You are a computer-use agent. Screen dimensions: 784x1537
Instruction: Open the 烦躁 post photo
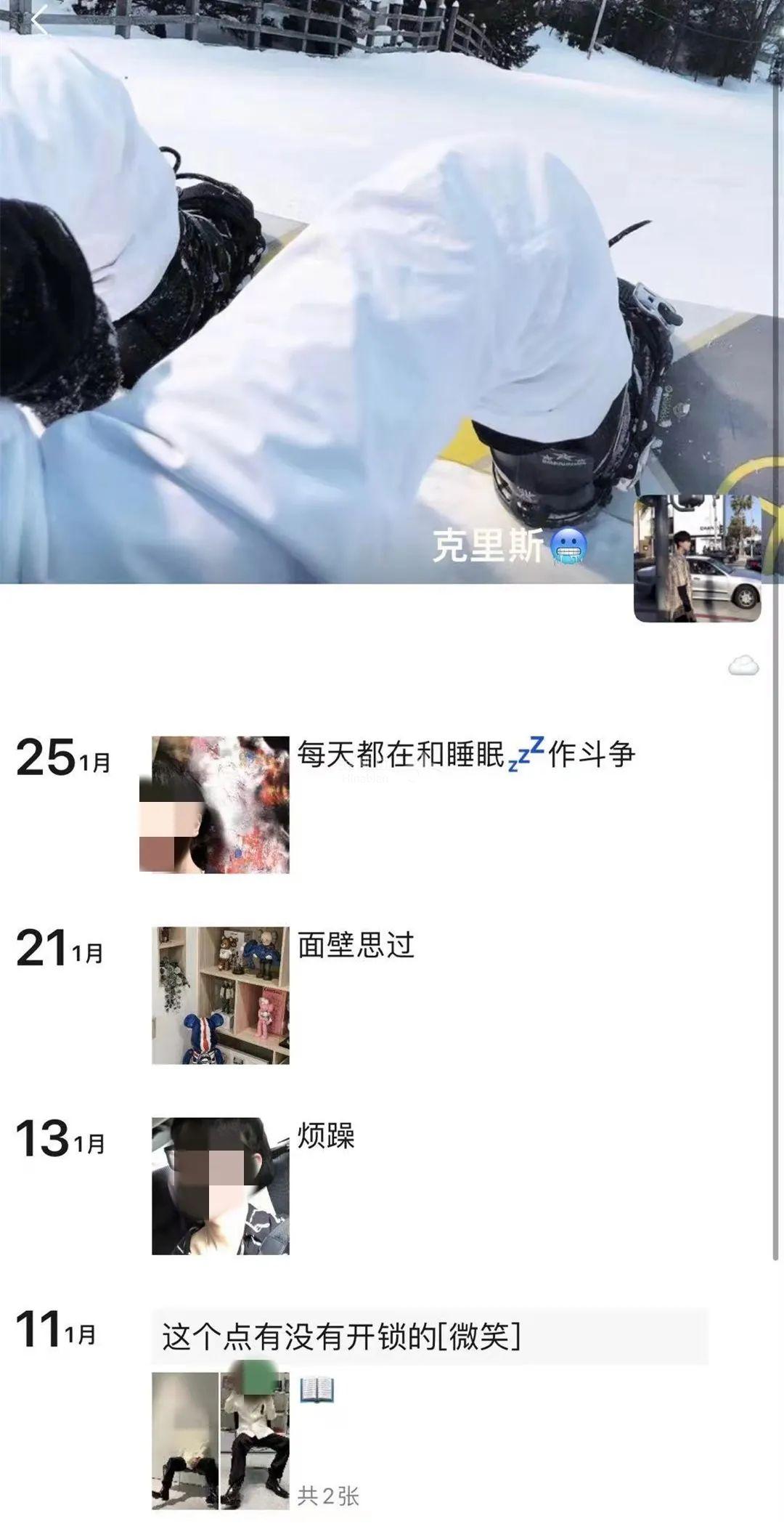(x=220, y=1185)
